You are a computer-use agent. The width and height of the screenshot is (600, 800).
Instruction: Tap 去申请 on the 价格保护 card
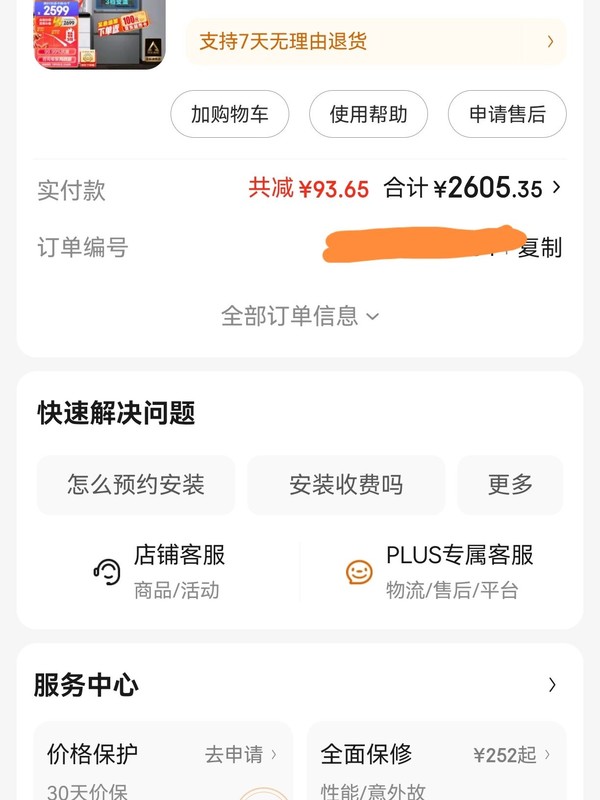coord(240,755)
